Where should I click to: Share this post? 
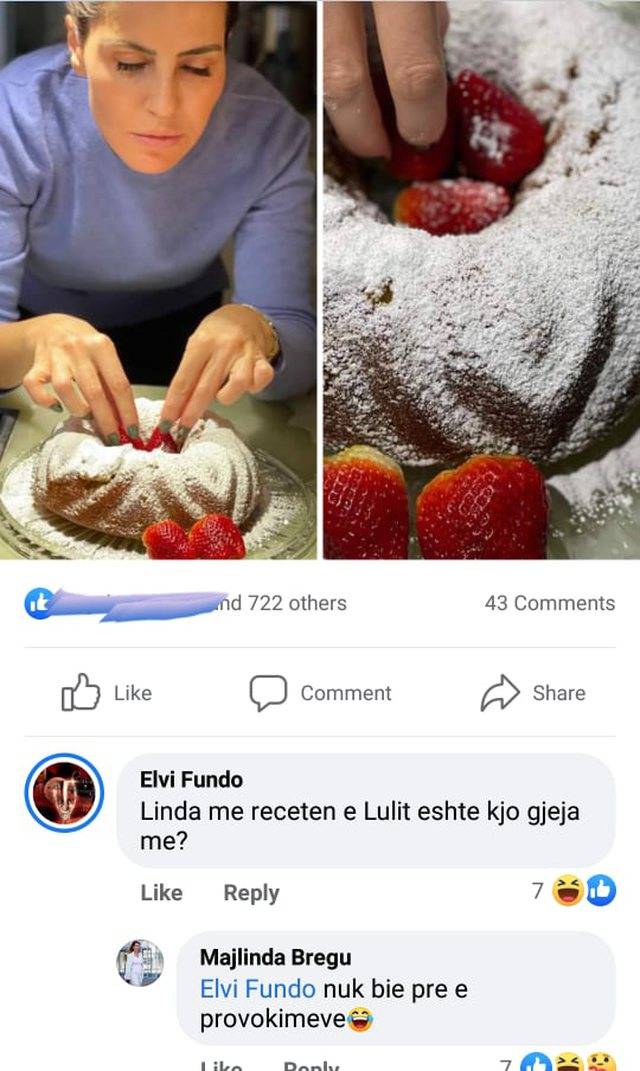533,693
